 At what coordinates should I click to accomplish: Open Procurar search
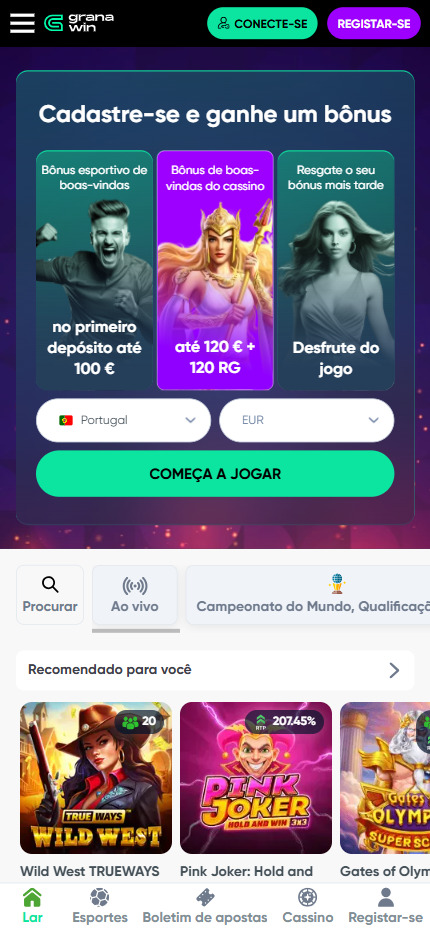click(x=50, y=594)
